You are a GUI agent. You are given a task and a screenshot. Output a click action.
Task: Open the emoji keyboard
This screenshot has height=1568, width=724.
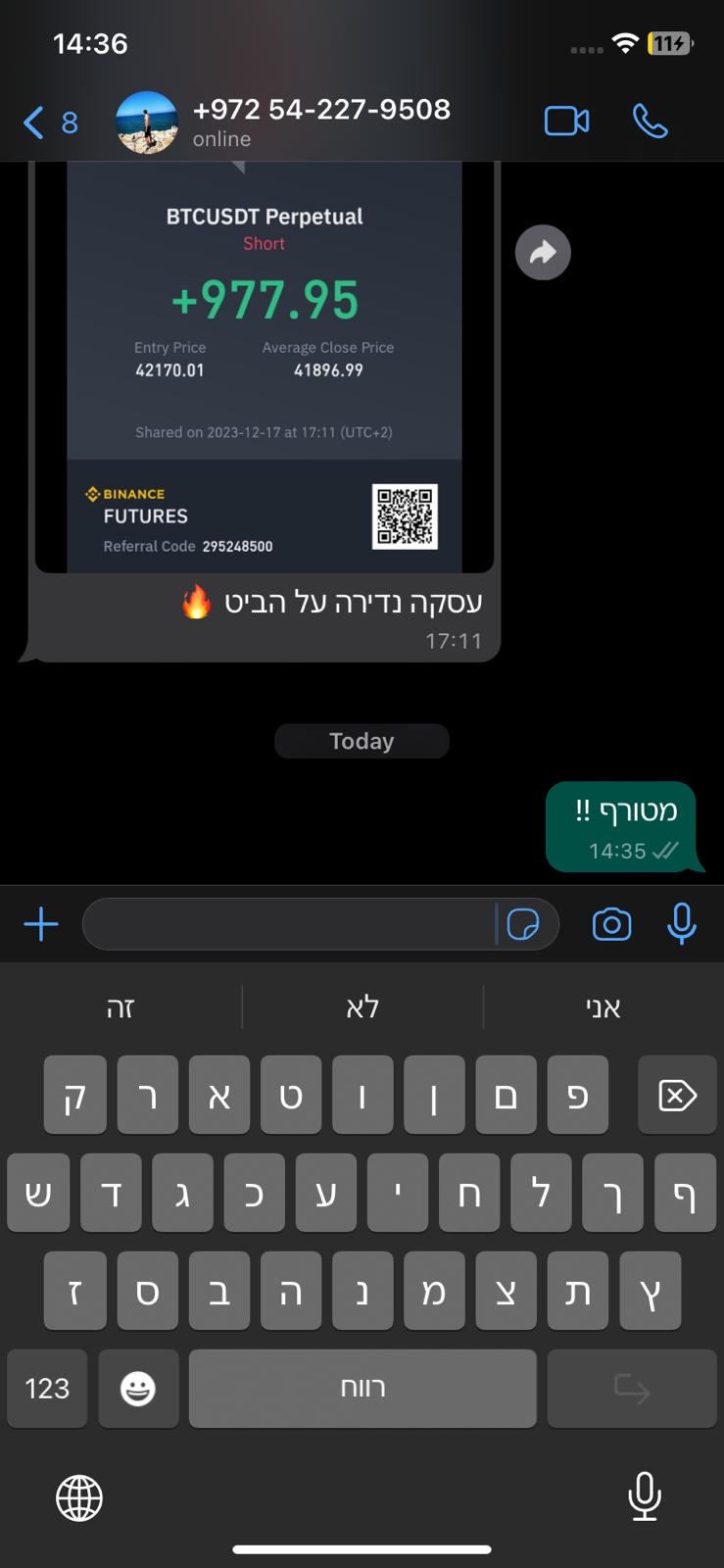point(138,1389)
